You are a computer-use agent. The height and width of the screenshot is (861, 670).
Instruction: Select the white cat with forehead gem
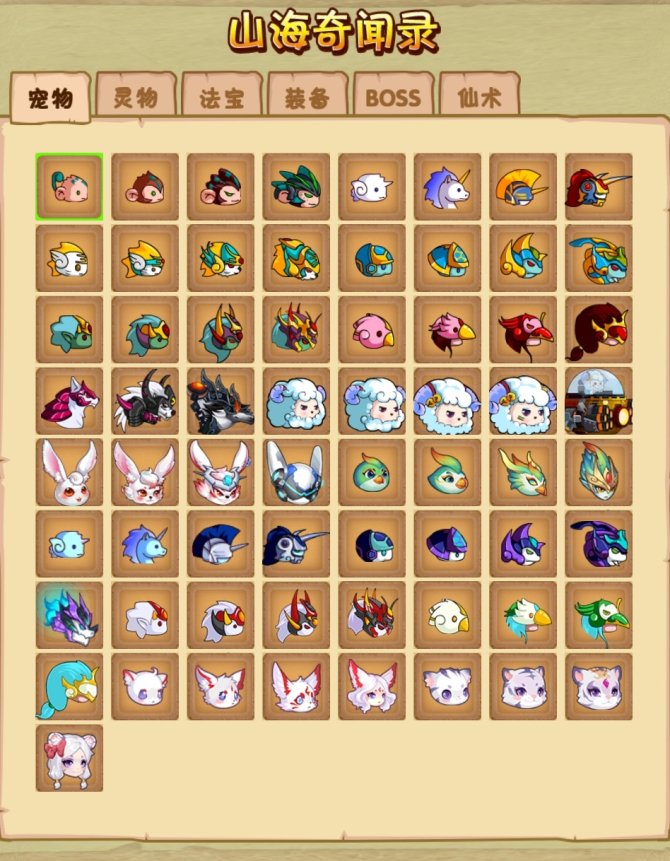(x=598, y=687)
